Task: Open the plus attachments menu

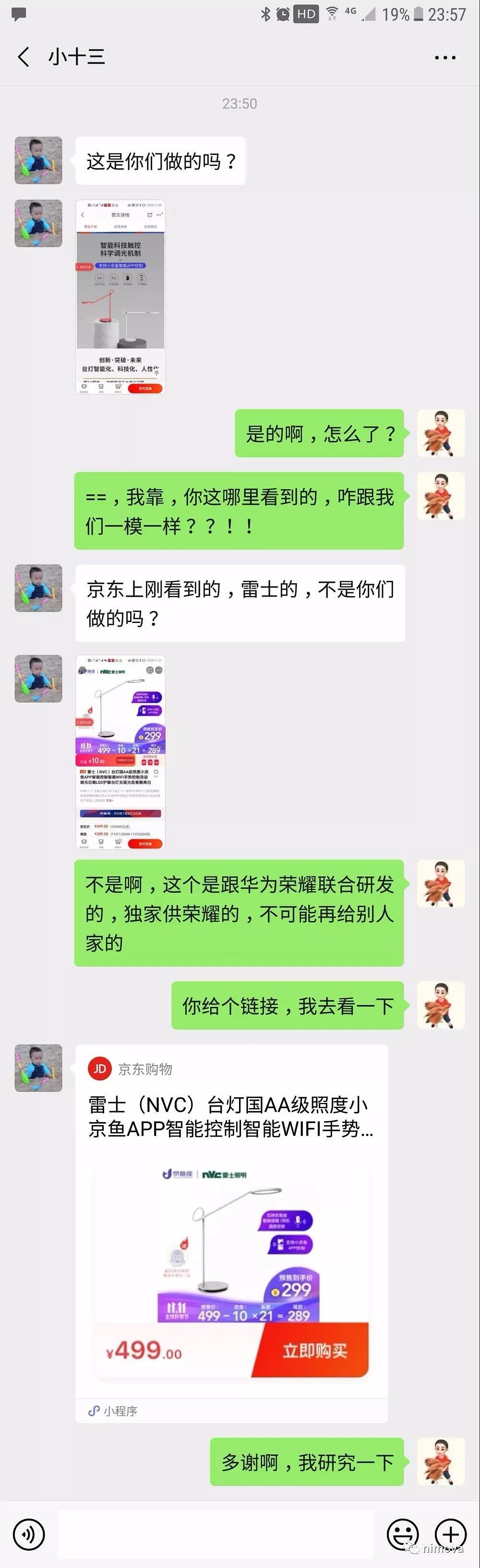Action: 450,1534
